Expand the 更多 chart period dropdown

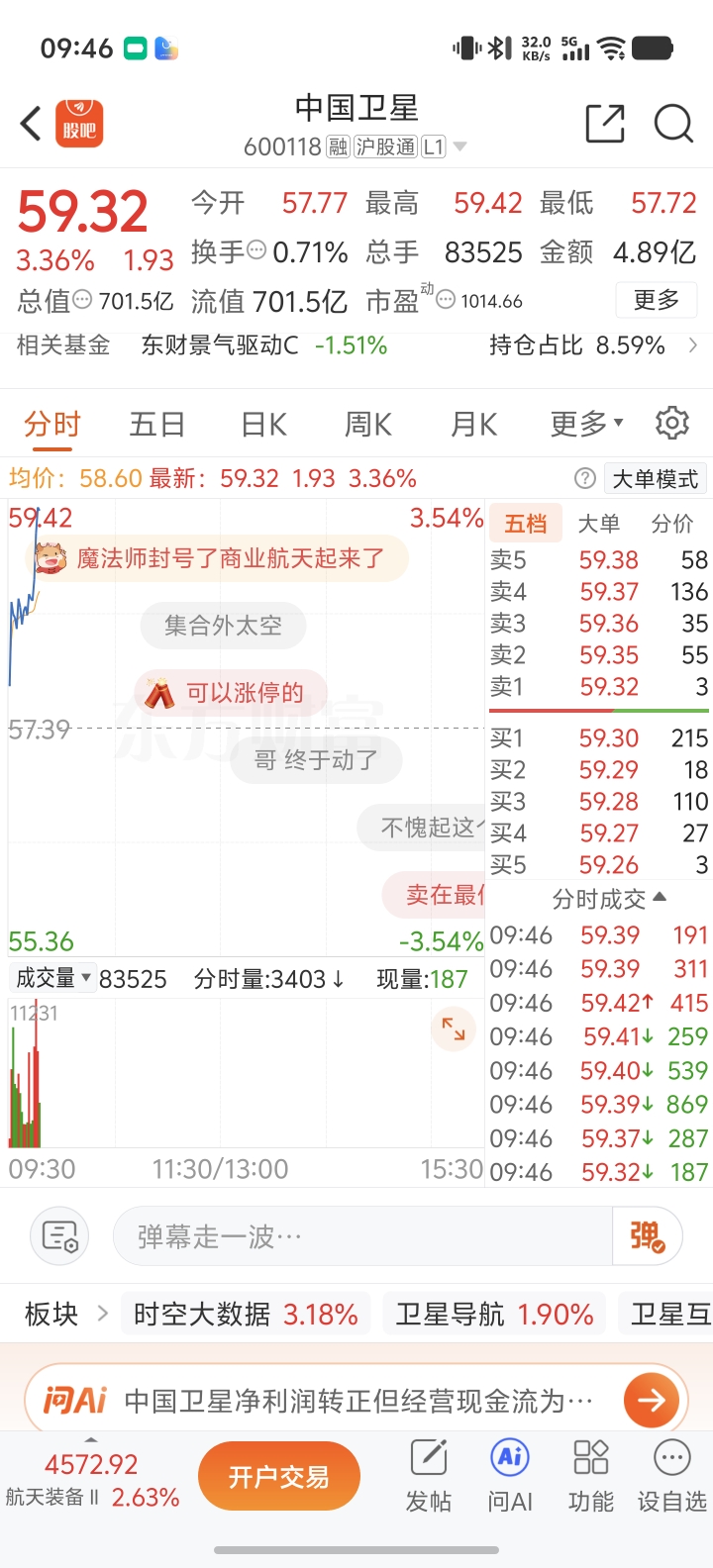tap(587, 425)
